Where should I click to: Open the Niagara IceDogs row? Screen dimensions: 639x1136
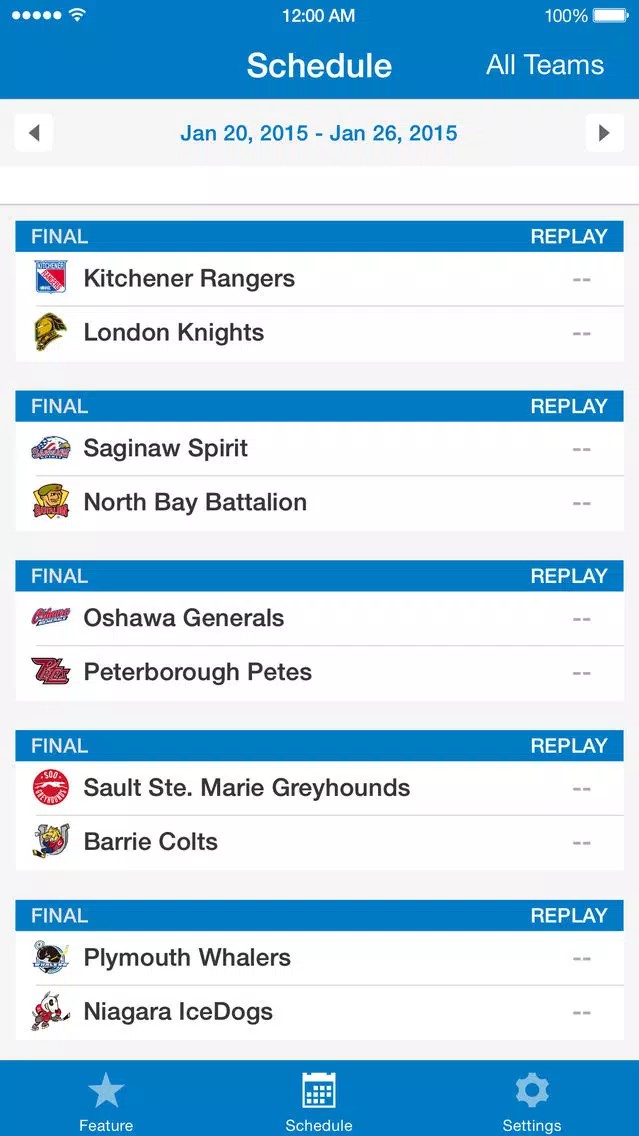(320, 1011)
